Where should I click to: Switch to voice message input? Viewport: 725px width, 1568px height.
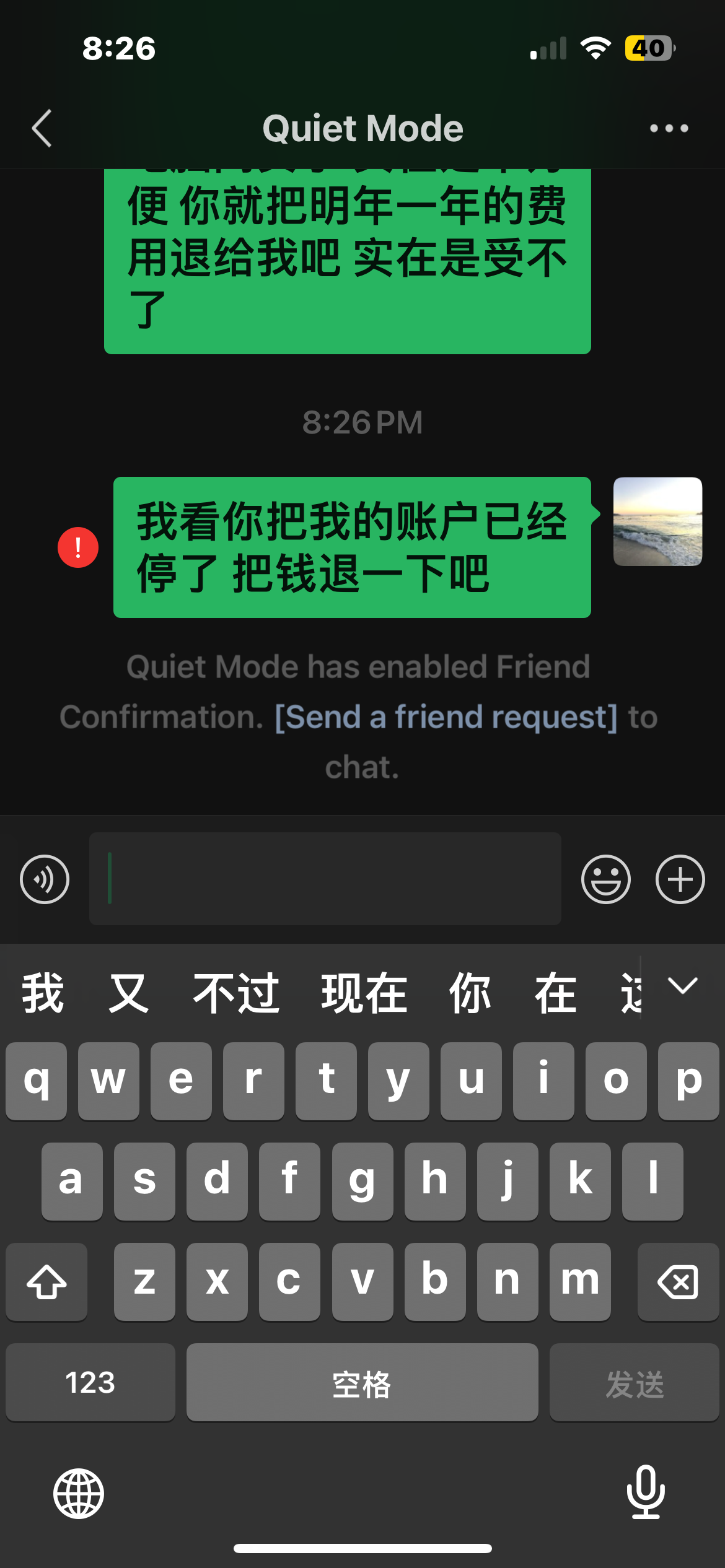tap(45, 879)
